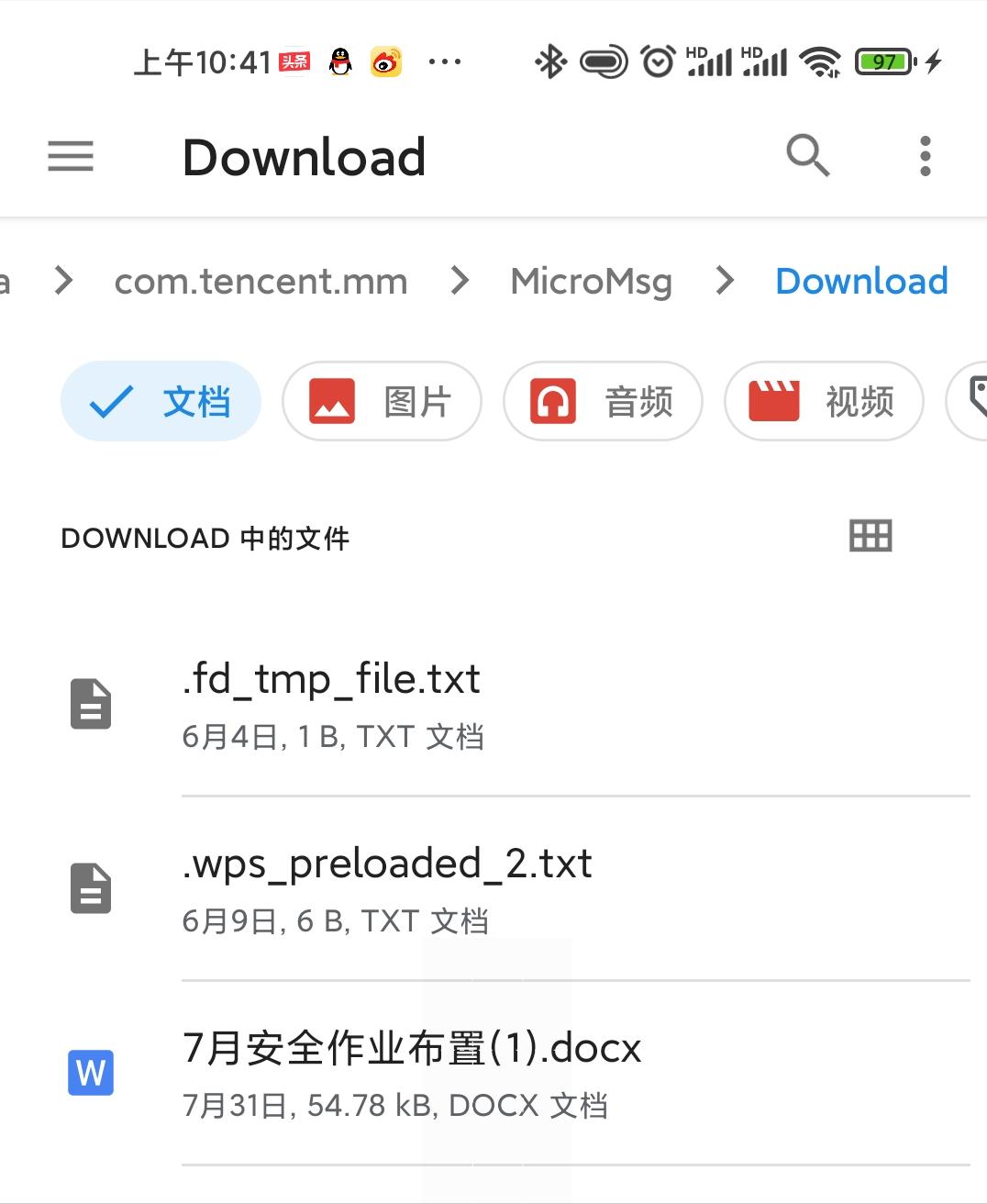Expand the partially visible chip on the right edge
The height and width of the screenshot is (1204, 987).
point(972,401)
